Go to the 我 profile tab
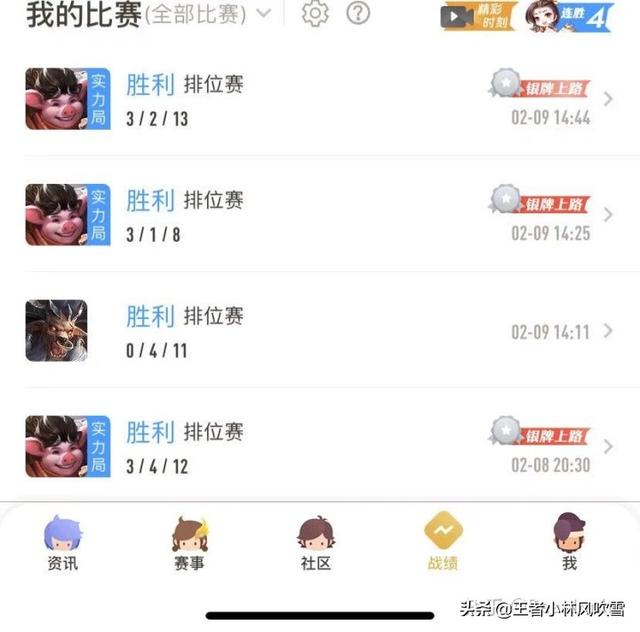This screenshot has width=640, height=632. (569, 545)
